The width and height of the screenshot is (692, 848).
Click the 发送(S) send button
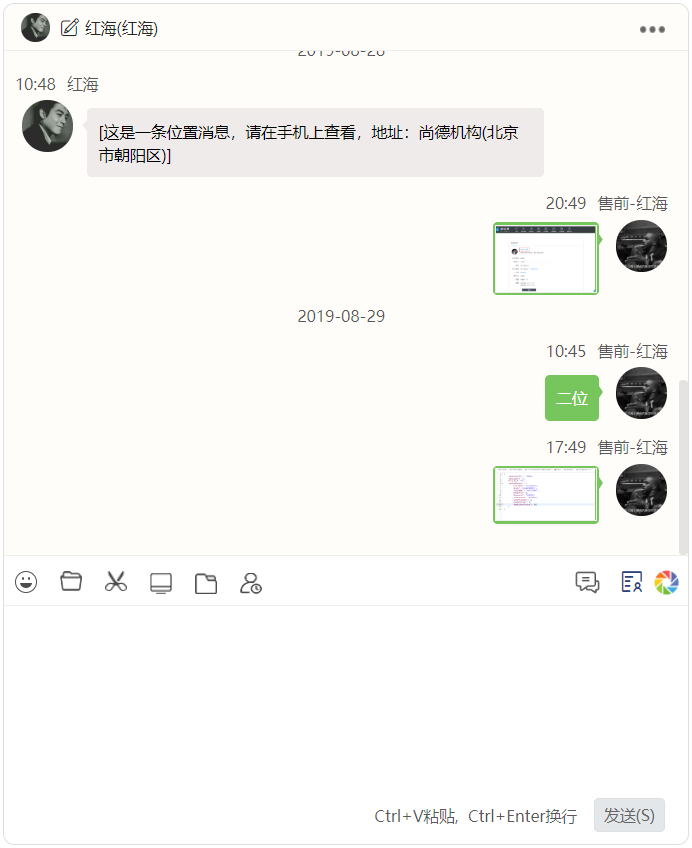tap(629, 815)
